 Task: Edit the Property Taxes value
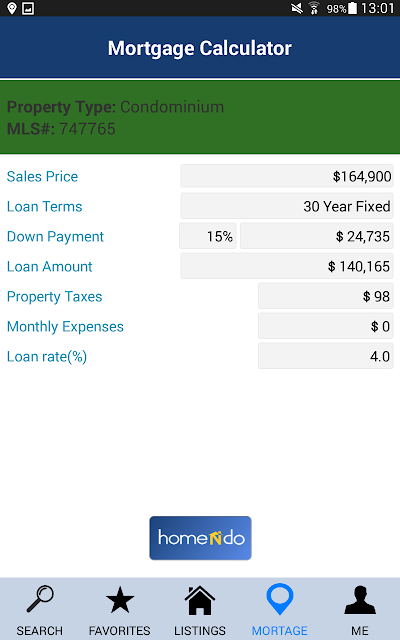(x=325, y=296)
